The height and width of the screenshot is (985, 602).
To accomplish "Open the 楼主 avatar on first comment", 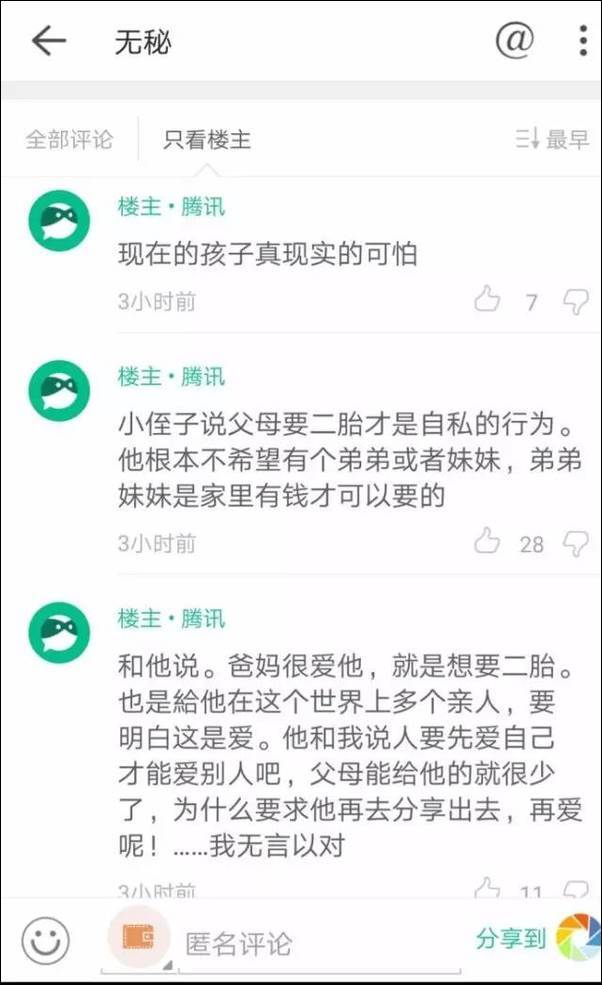I will (59, 220).
